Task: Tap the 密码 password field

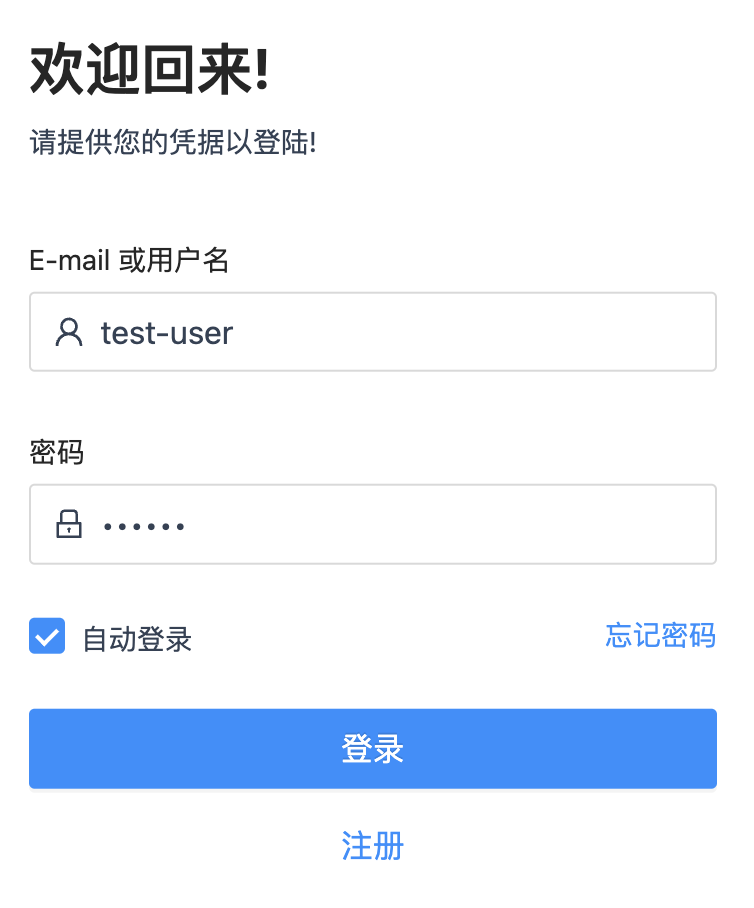Action: coord(400,524)
